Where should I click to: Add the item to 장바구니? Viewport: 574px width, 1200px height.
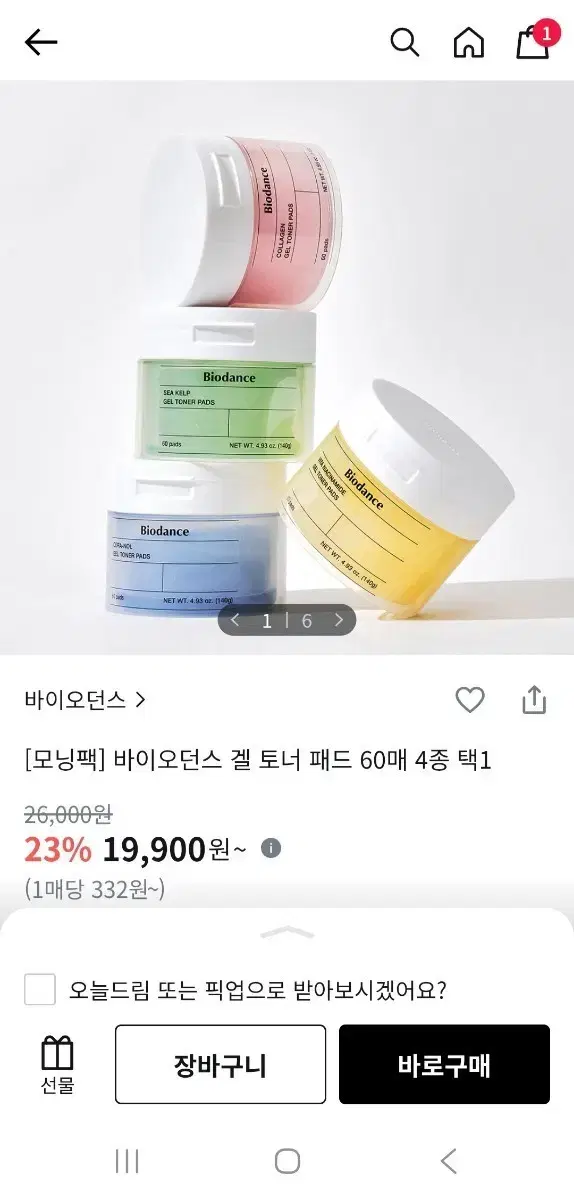220,1064
